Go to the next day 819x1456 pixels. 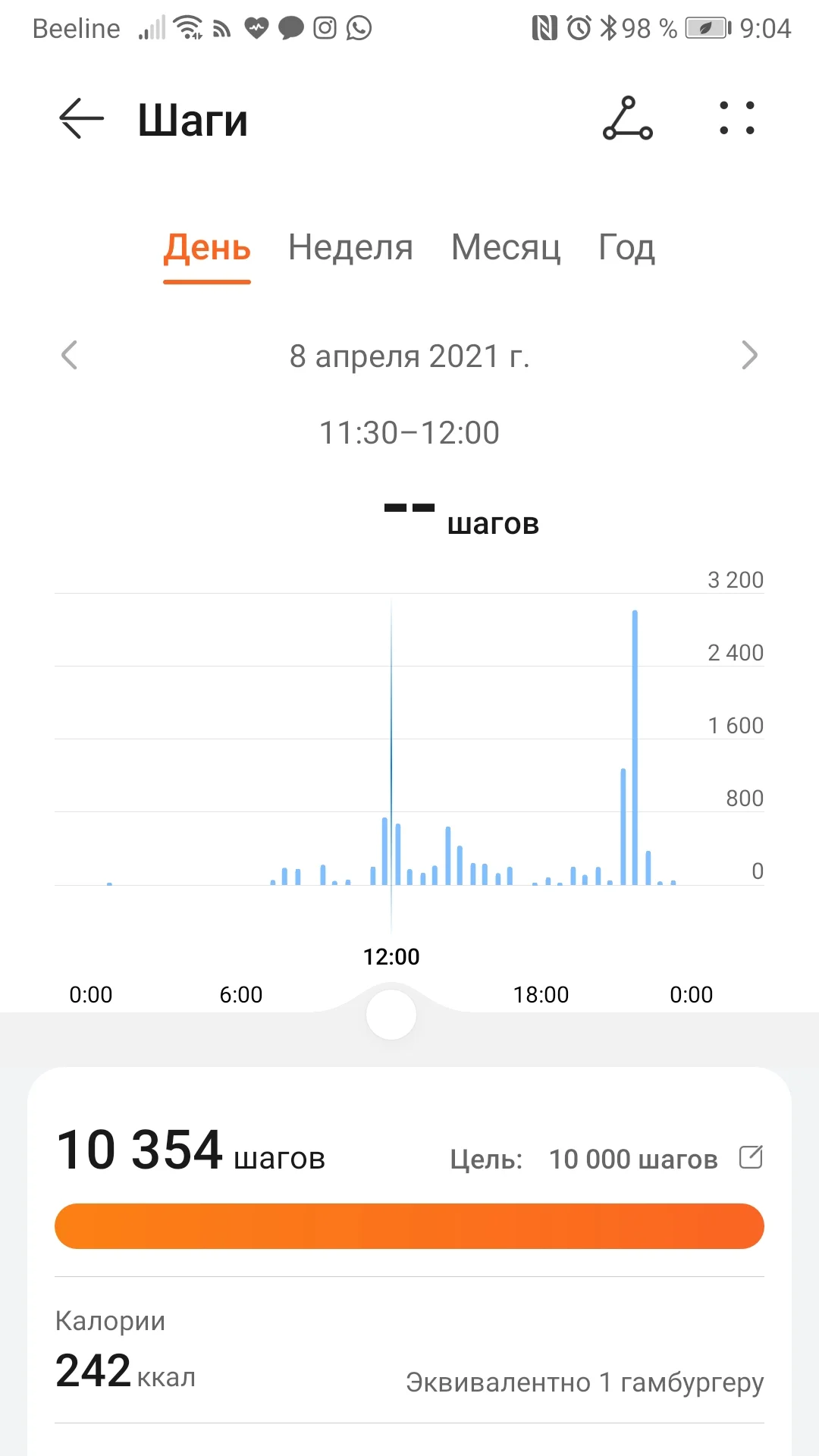point(749,355)
